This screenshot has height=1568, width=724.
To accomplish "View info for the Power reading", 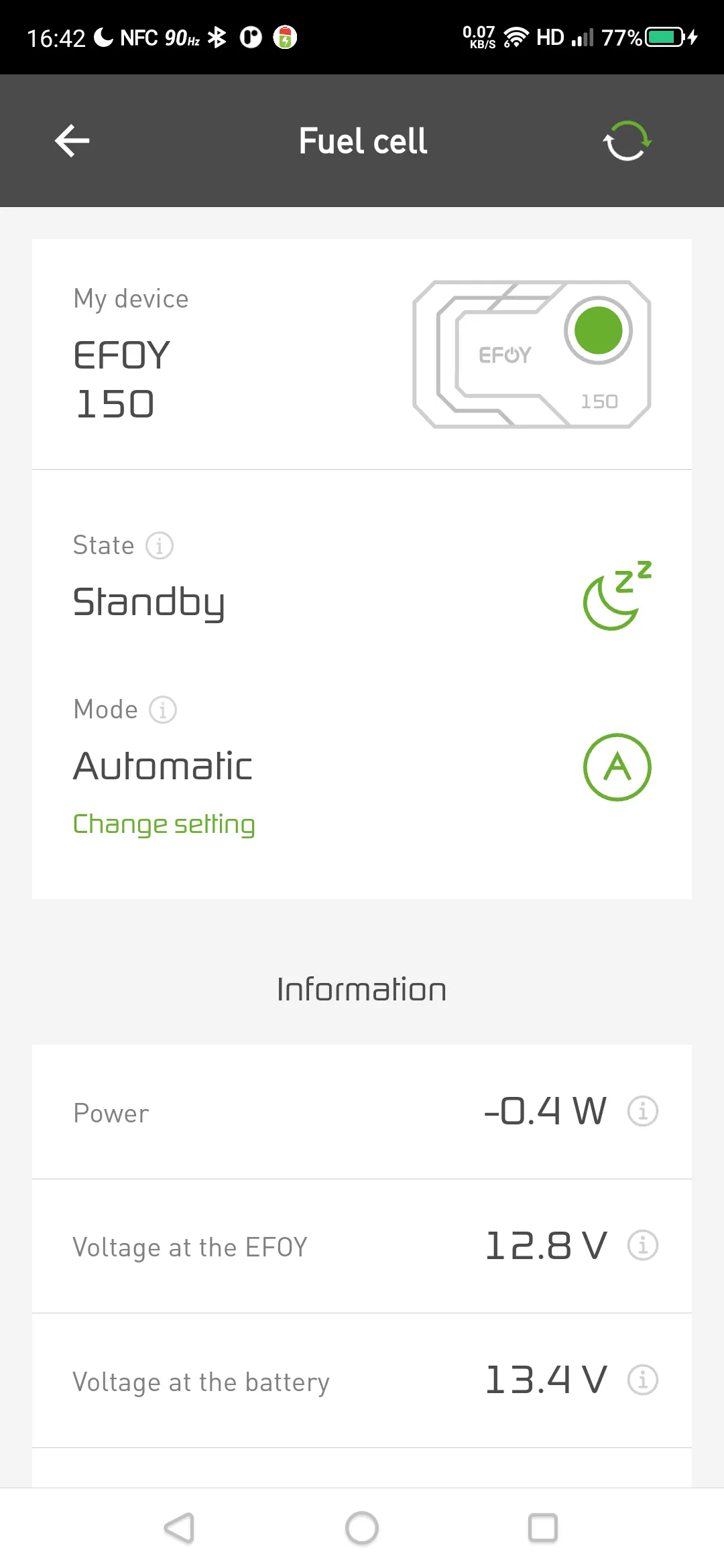I will pyautogui.click(x=642, y=1112).
